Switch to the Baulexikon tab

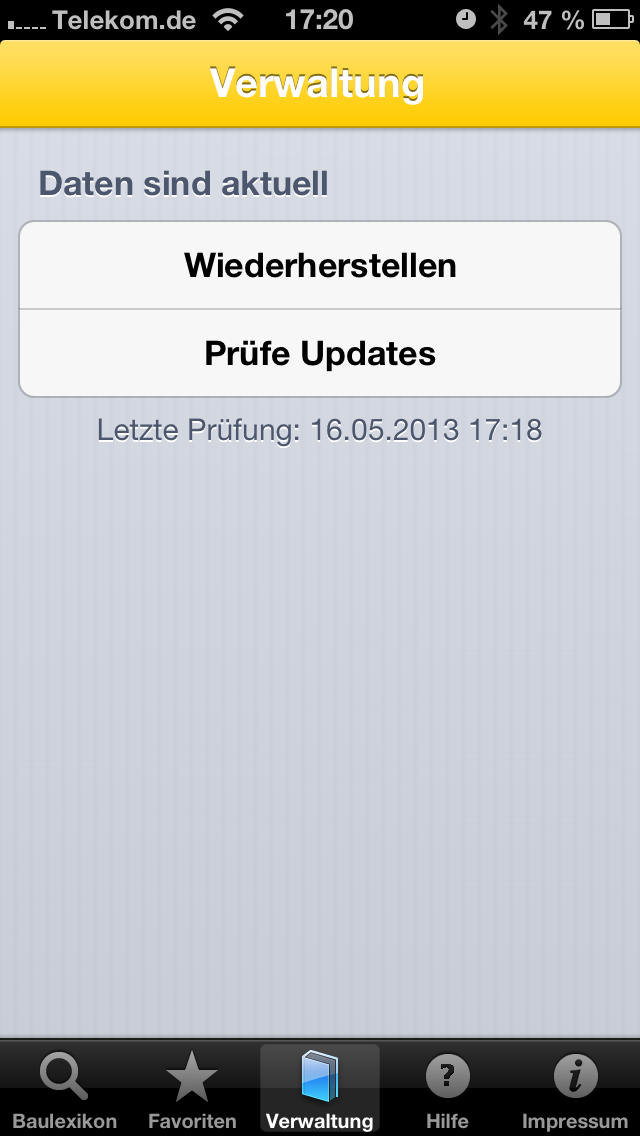tap(65, 1089)
